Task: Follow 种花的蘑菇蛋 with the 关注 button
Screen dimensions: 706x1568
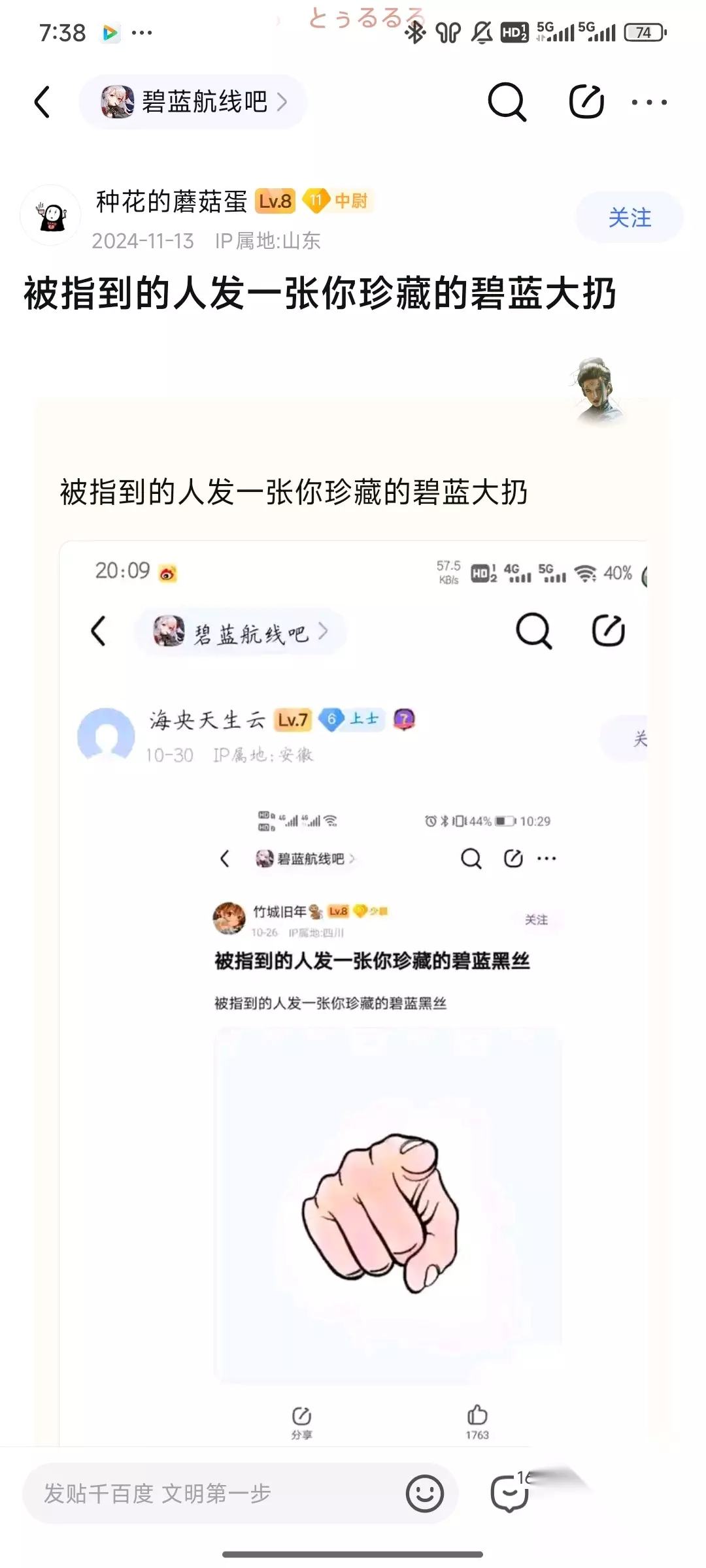Action: tap(630, 218)
